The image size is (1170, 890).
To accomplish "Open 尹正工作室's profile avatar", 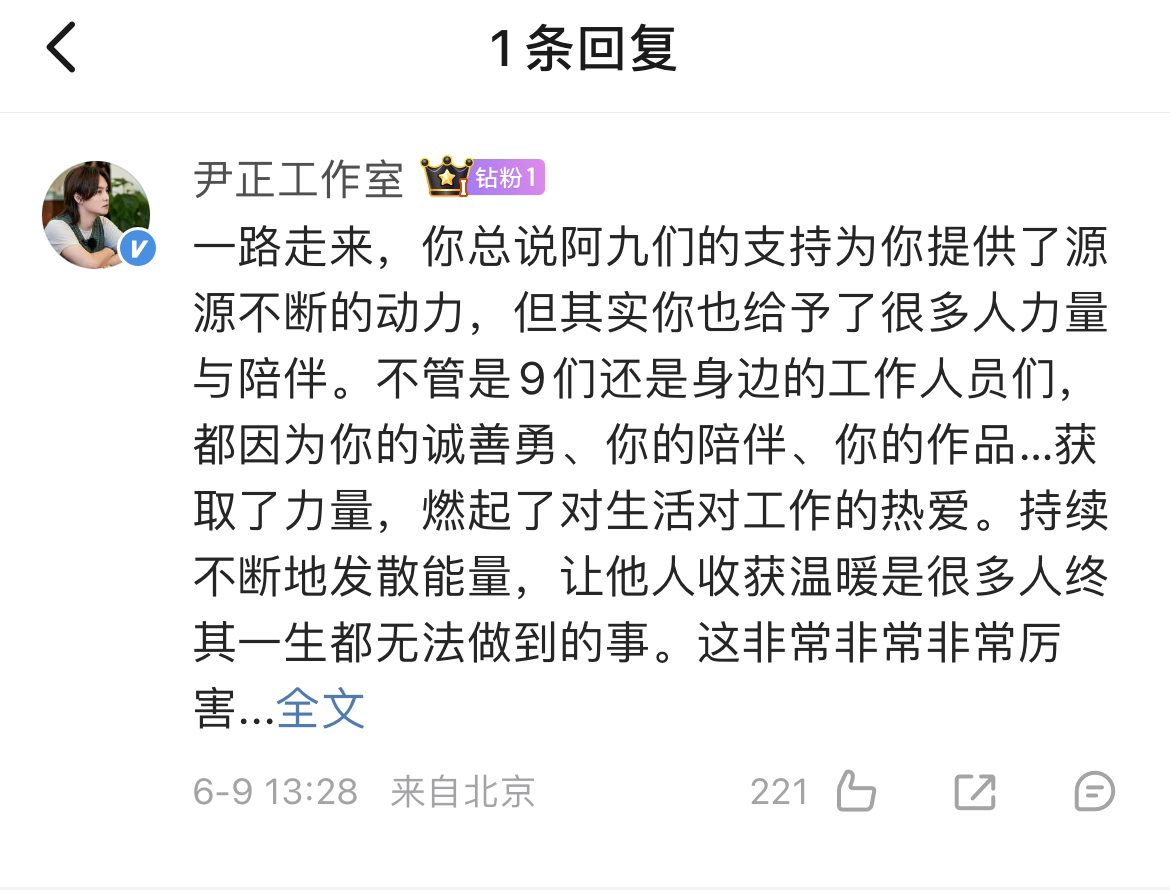I will [x=97, y=214].
